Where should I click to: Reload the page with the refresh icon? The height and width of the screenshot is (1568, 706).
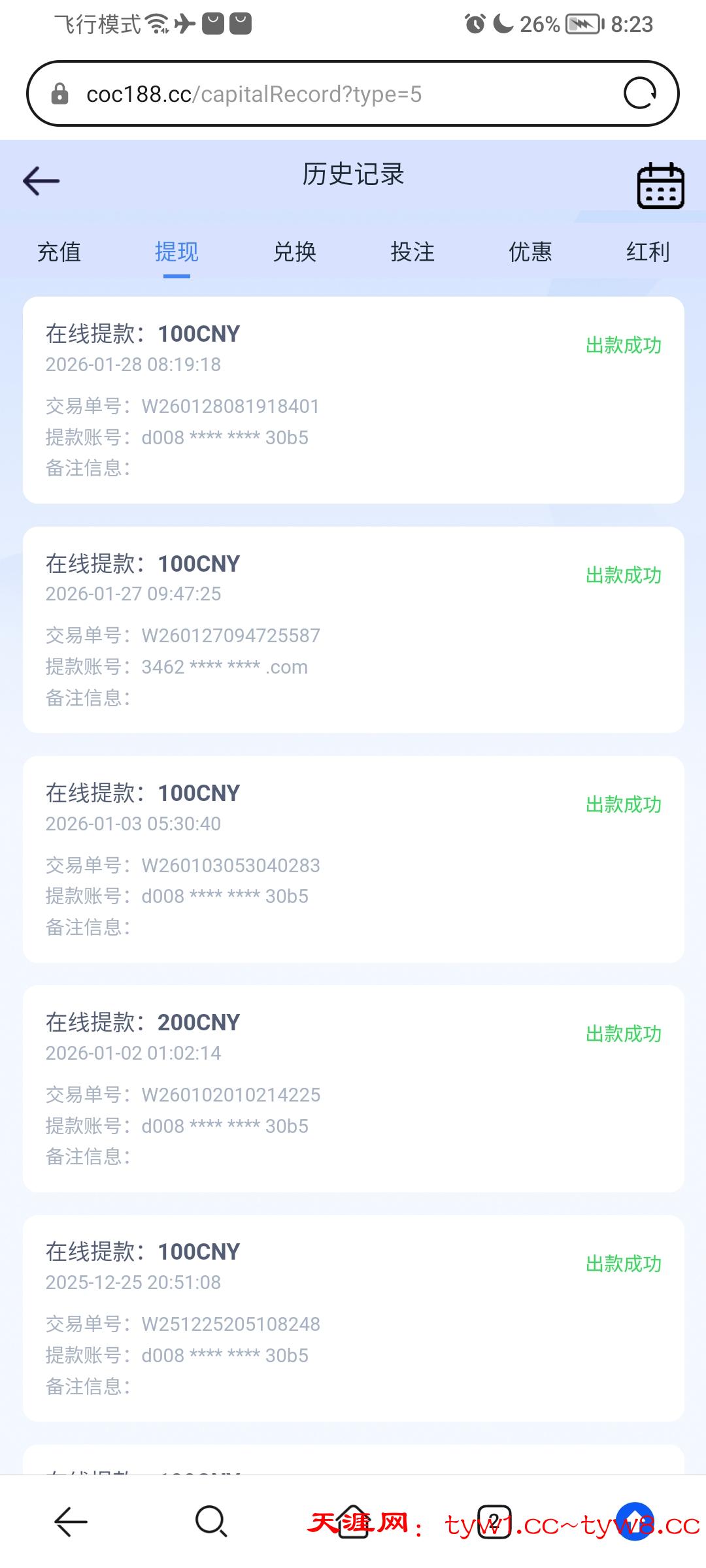(x=639, y=93)
